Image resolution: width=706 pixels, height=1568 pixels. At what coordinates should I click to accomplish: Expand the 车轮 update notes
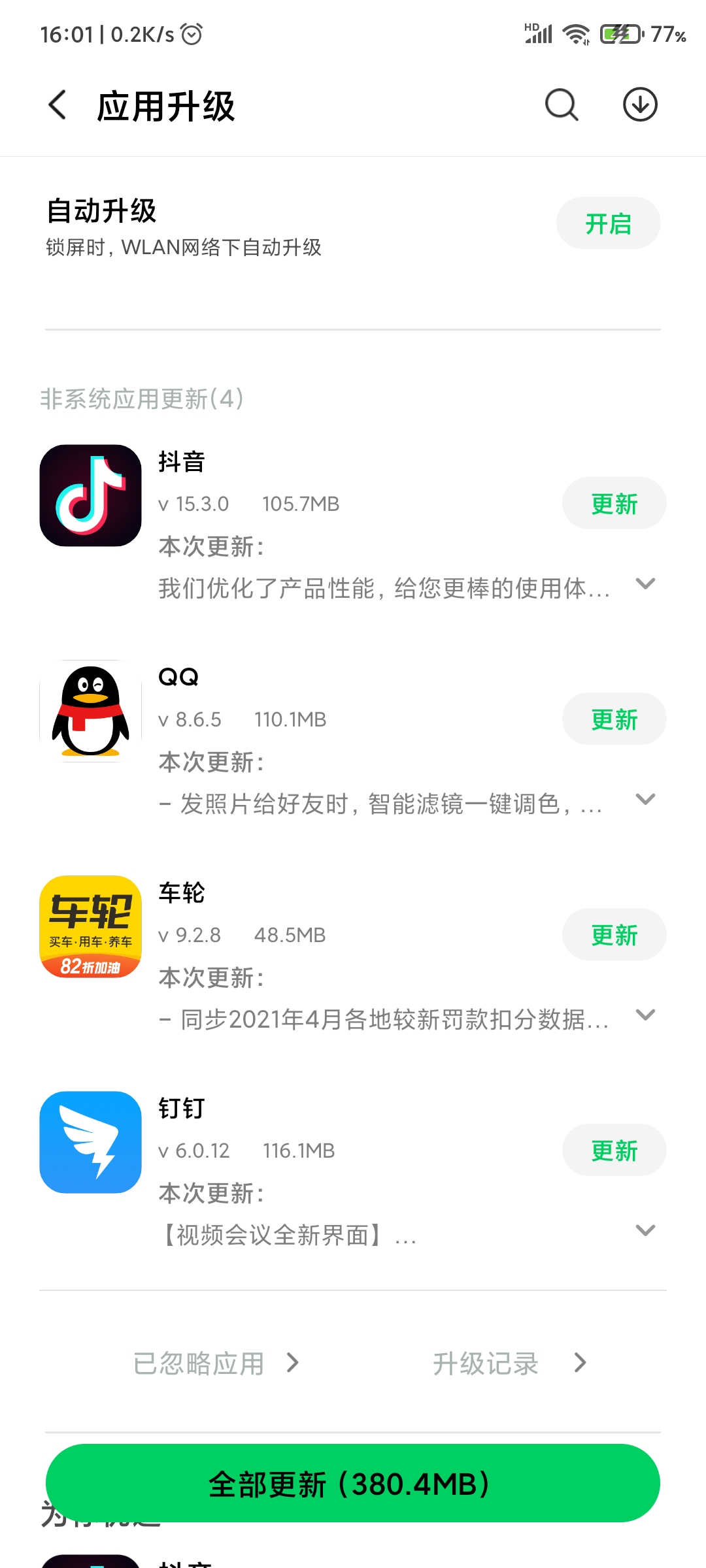point(645,1015)
